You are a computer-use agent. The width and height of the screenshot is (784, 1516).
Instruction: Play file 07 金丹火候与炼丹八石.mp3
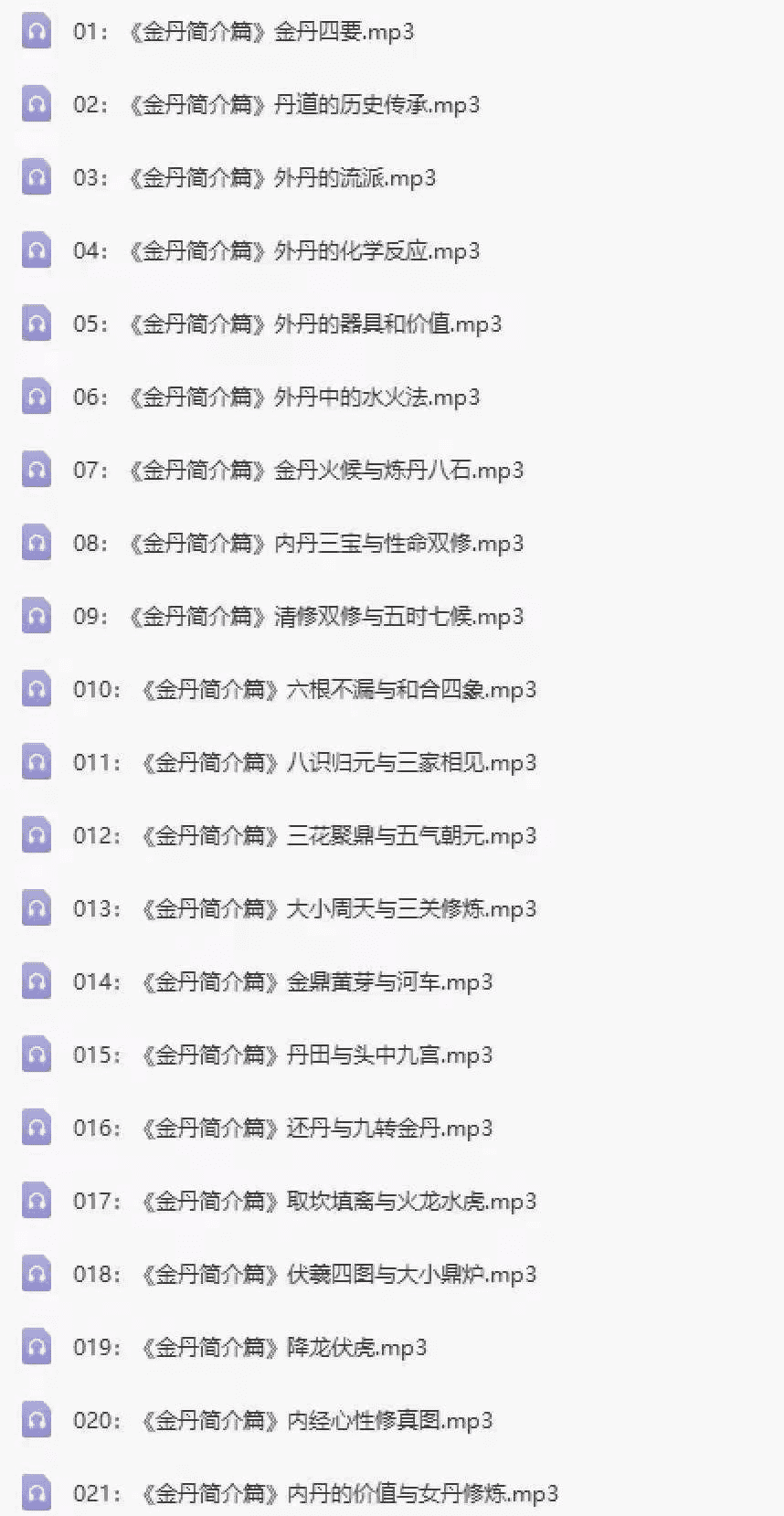[298, 471]
